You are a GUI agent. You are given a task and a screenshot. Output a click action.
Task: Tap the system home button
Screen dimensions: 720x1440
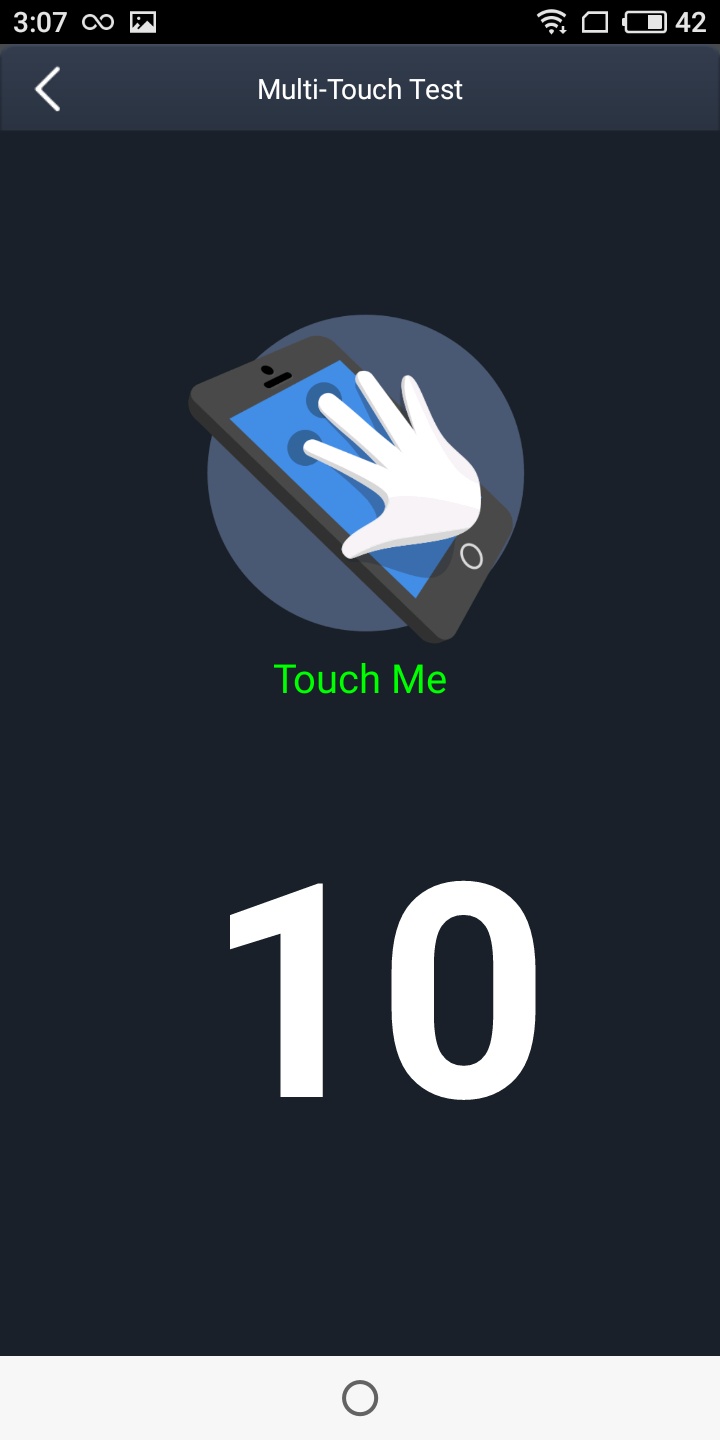pos(360,1397)
